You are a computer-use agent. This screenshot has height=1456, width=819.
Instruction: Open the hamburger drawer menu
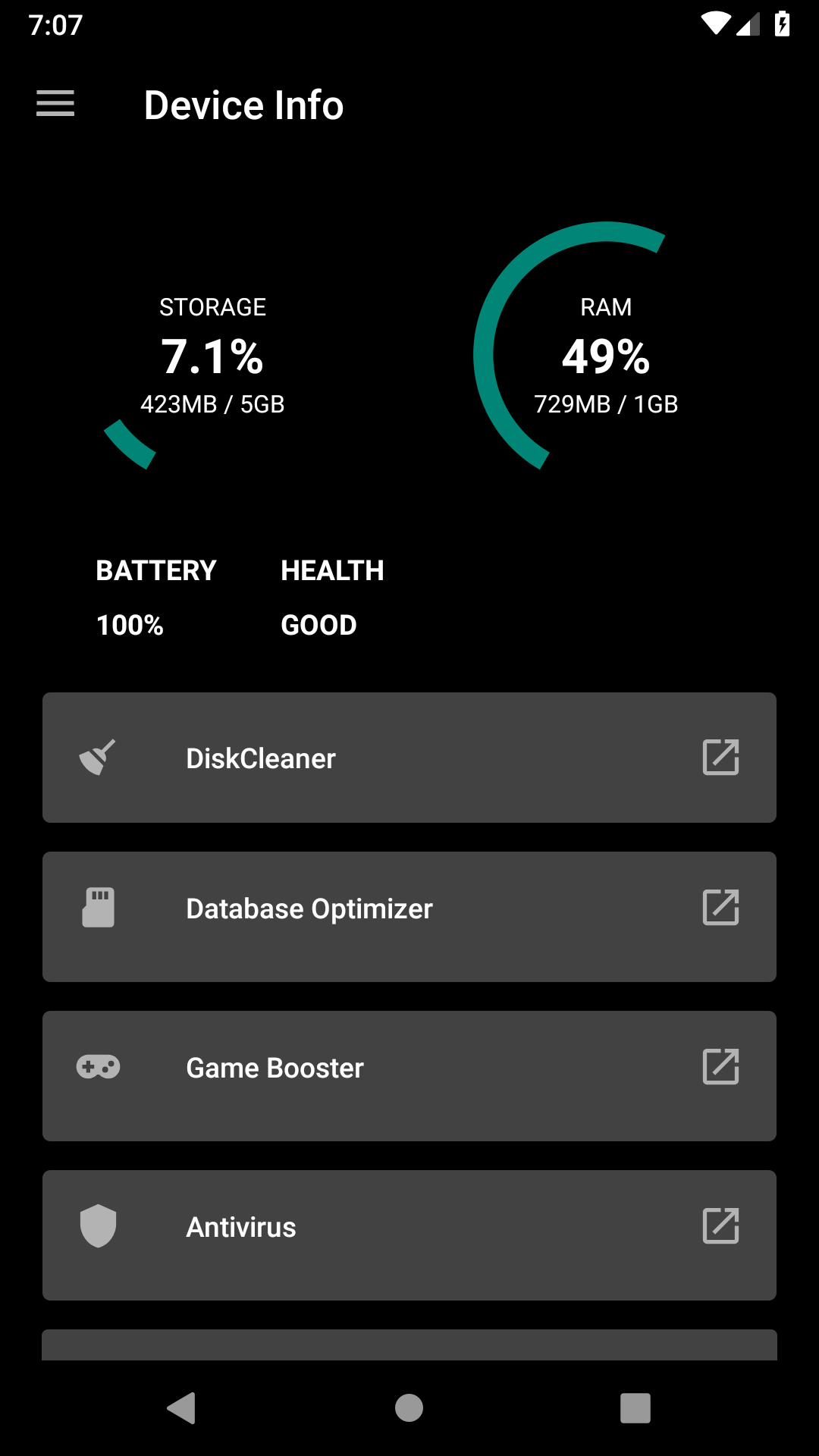click(x=55, y=104)
